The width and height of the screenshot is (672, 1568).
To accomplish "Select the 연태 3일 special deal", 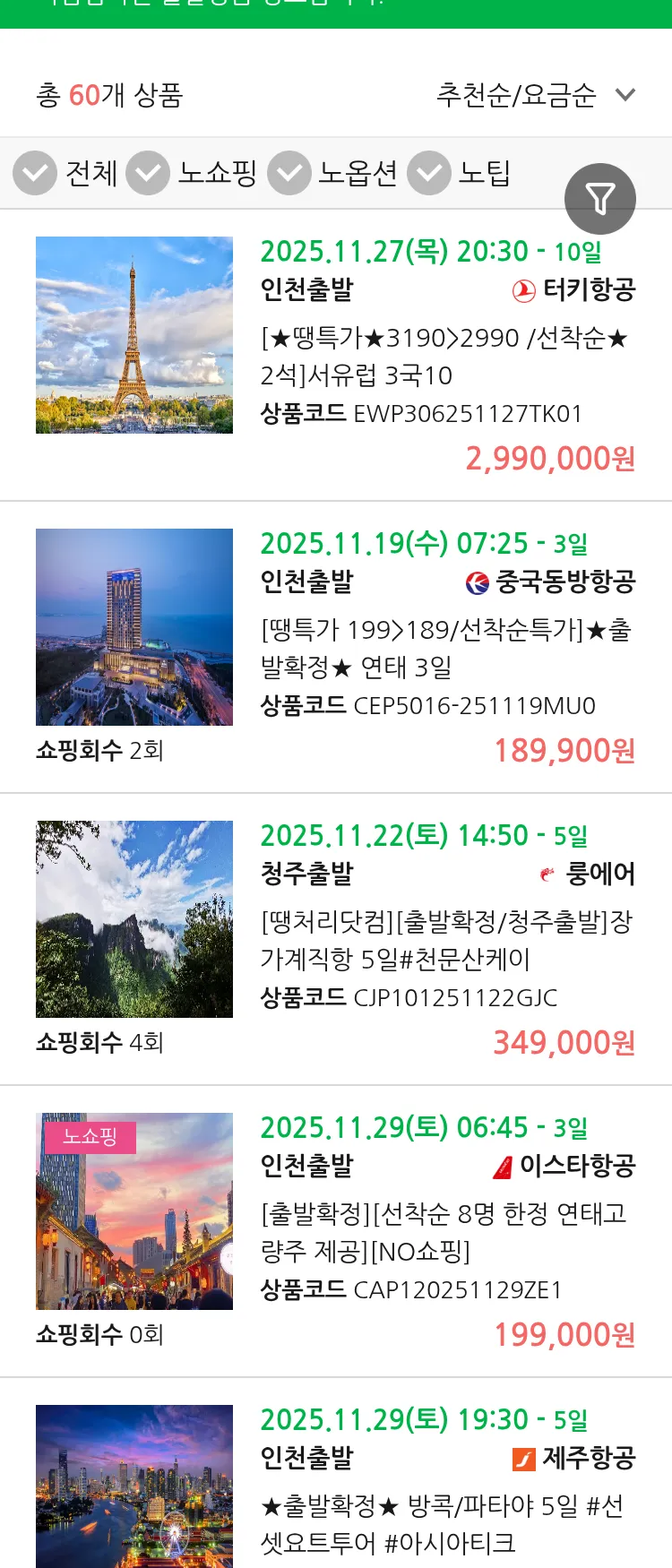I will pyautogui.click(x=439, y=650).
